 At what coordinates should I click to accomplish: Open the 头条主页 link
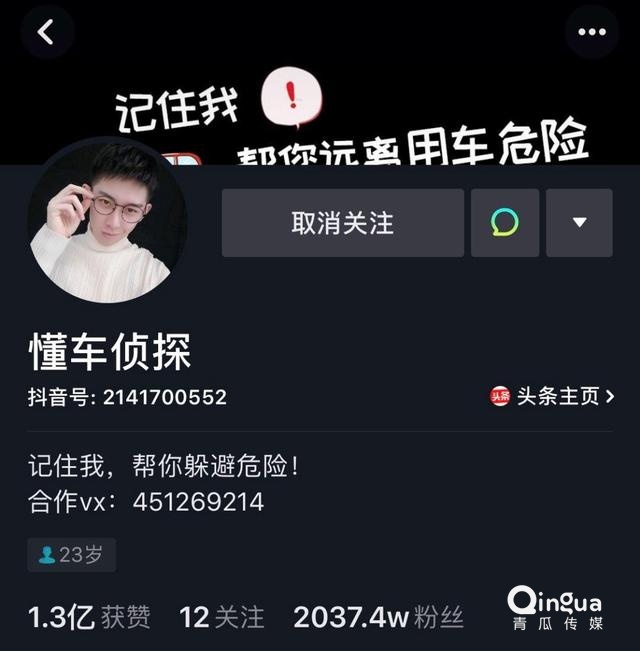552,396
